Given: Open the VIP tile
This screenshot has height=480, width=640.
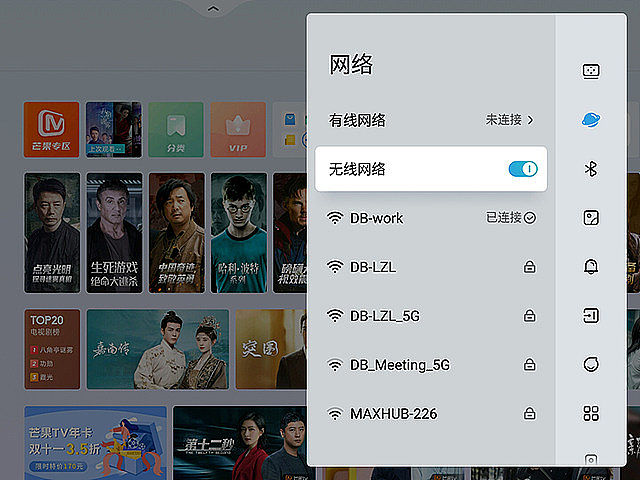Looking at the screenshot, I should [x=238, y=129].
